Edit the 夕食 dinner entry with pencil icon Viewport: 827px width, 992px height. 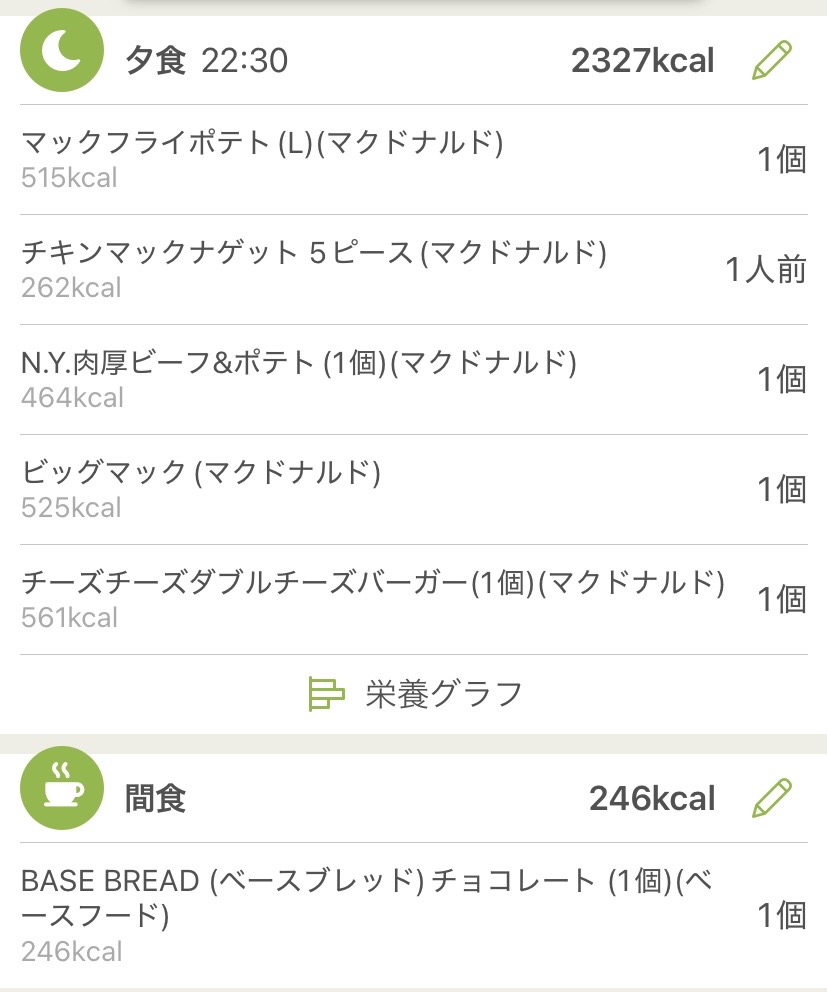tap(771, 61)
